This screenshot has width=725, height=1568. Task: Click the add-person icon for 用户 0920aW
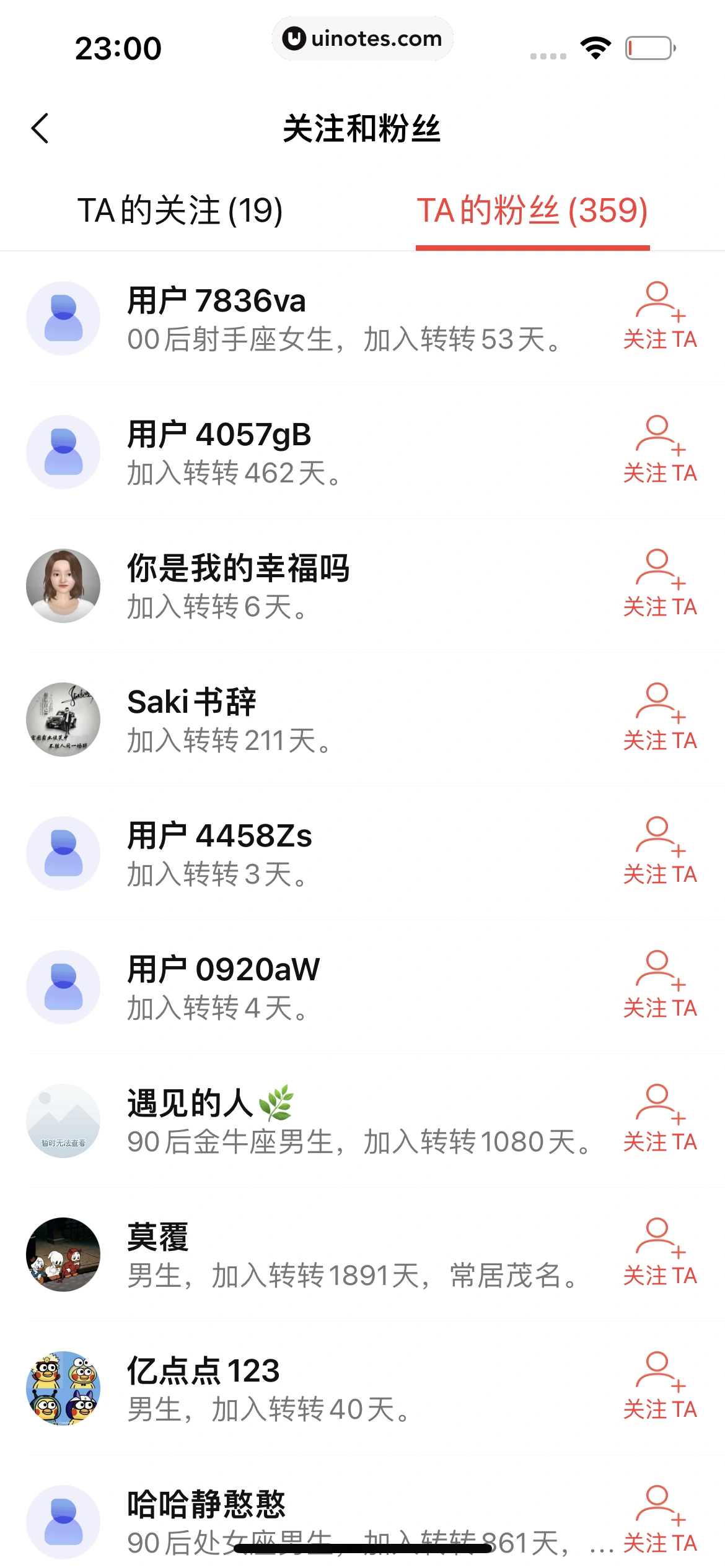tap(658, 977)
